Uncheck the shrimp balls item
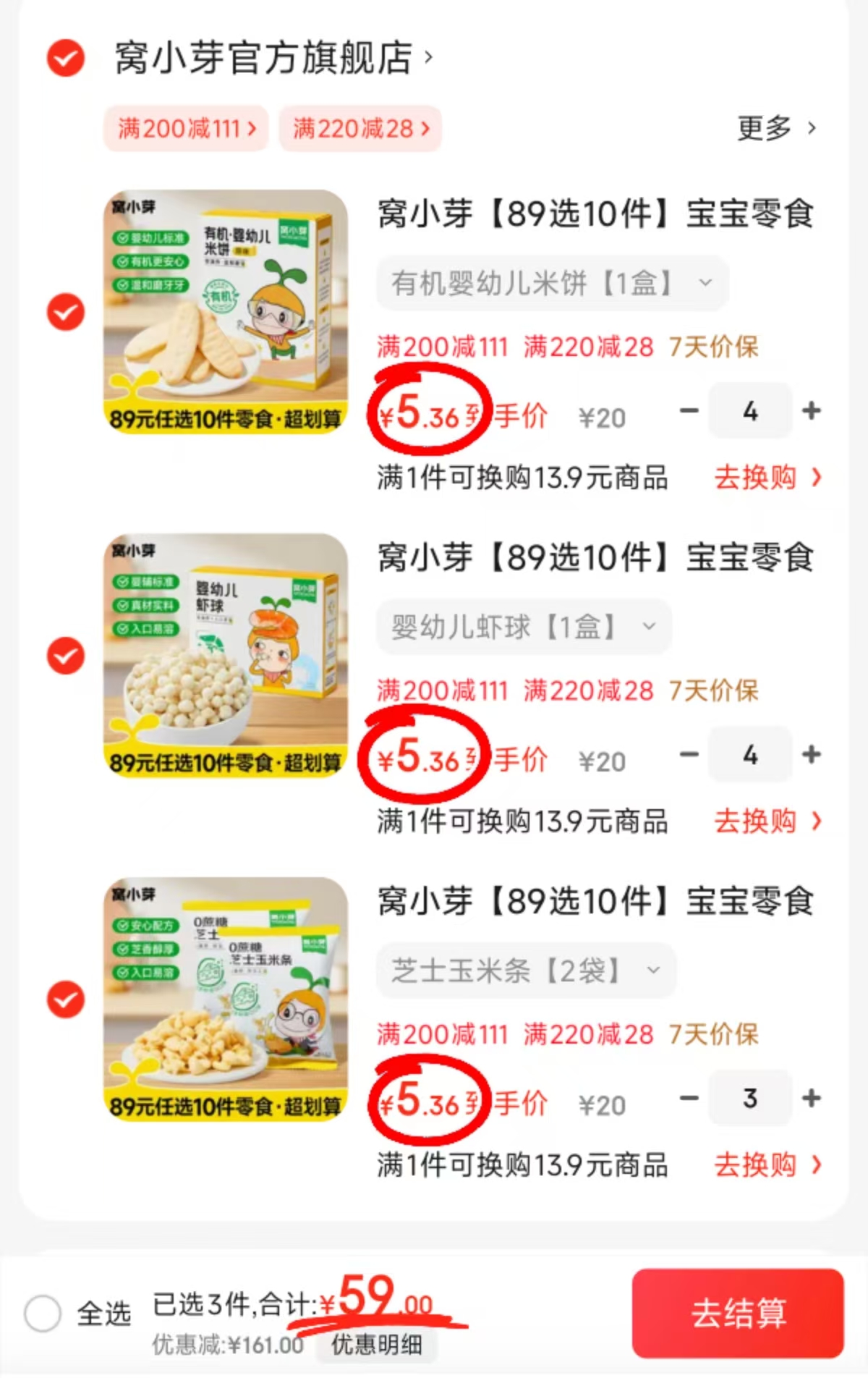 (64, 656)
